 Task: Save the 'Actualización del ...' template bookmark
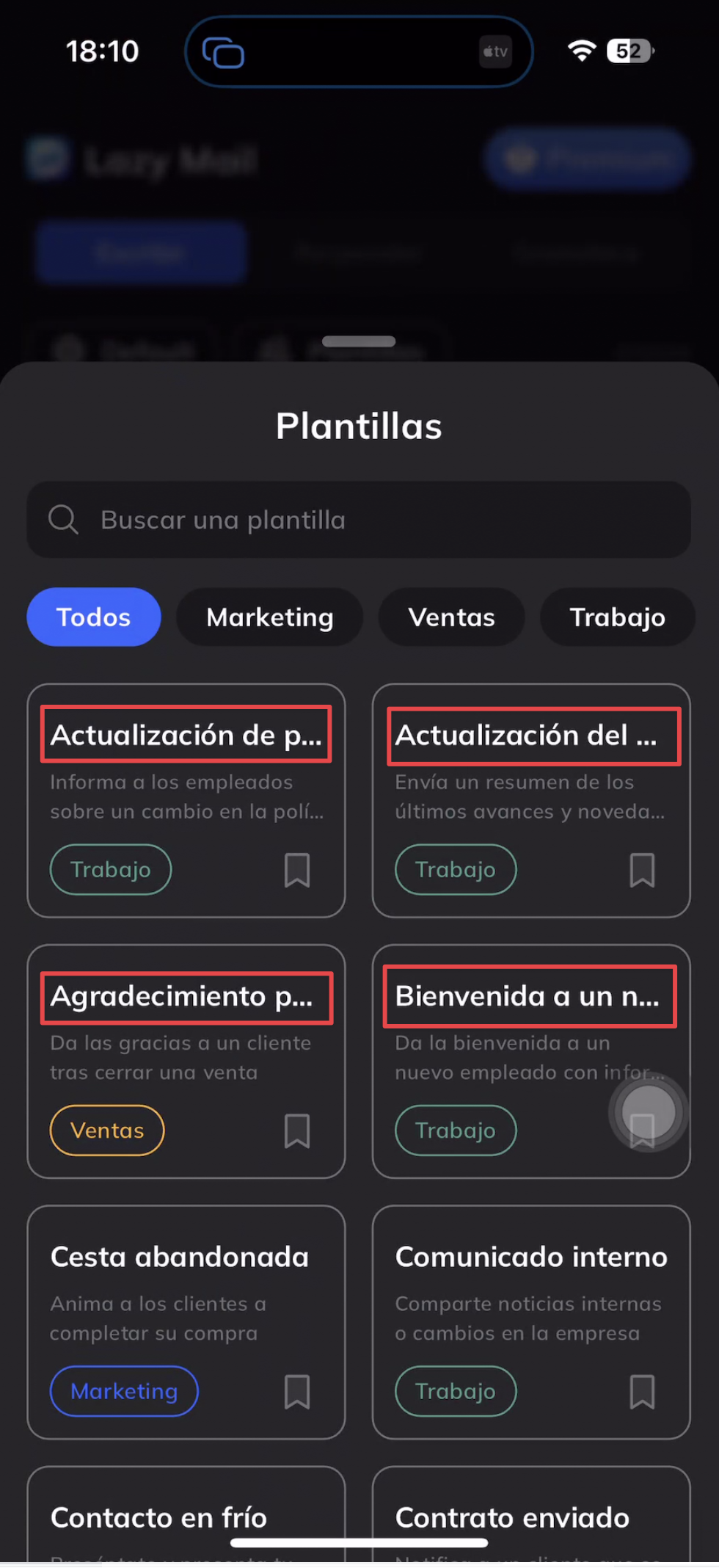[x=642, y=870]
